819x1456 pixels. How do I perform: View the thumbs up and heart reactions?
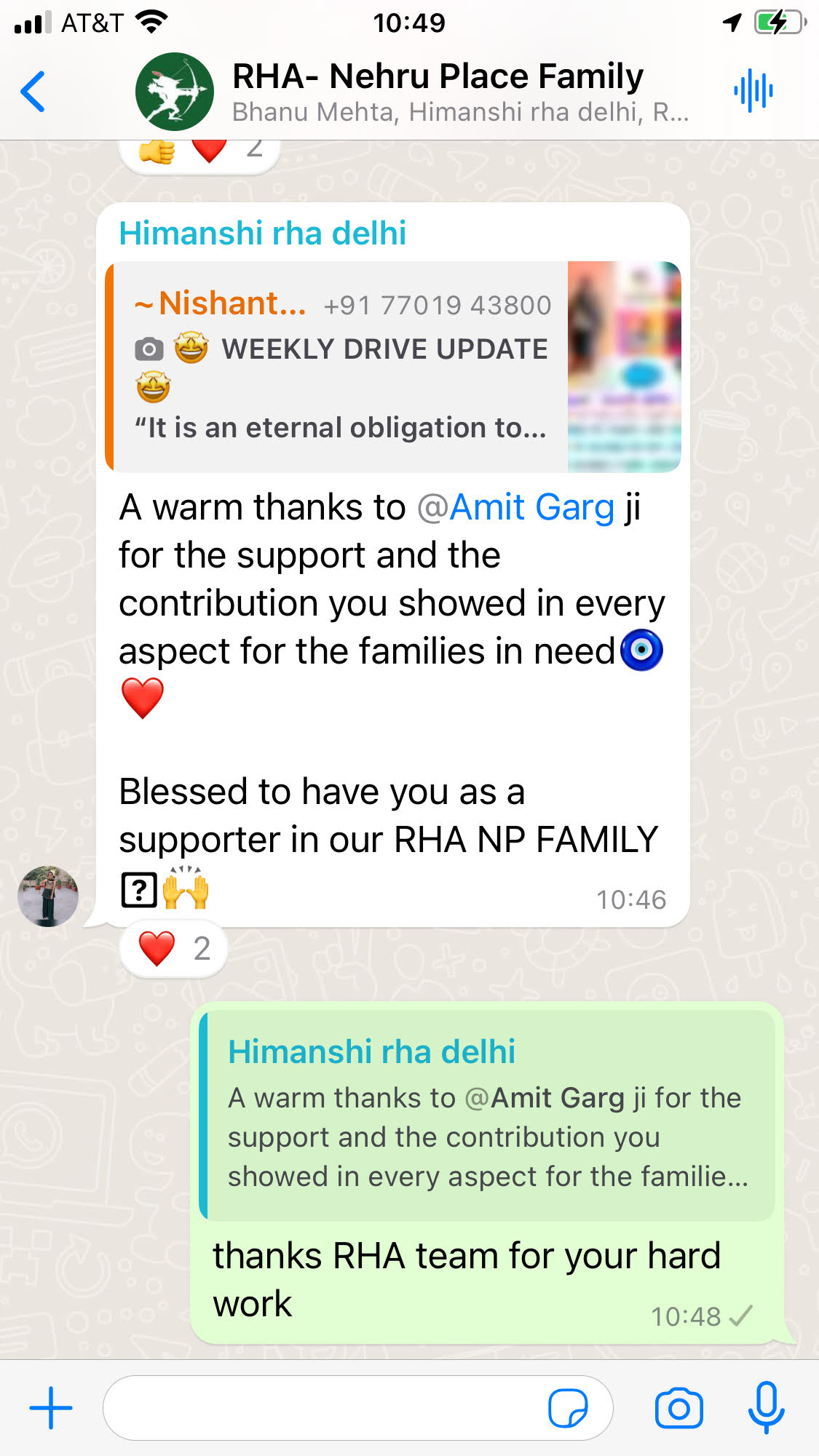click(199, 151)
